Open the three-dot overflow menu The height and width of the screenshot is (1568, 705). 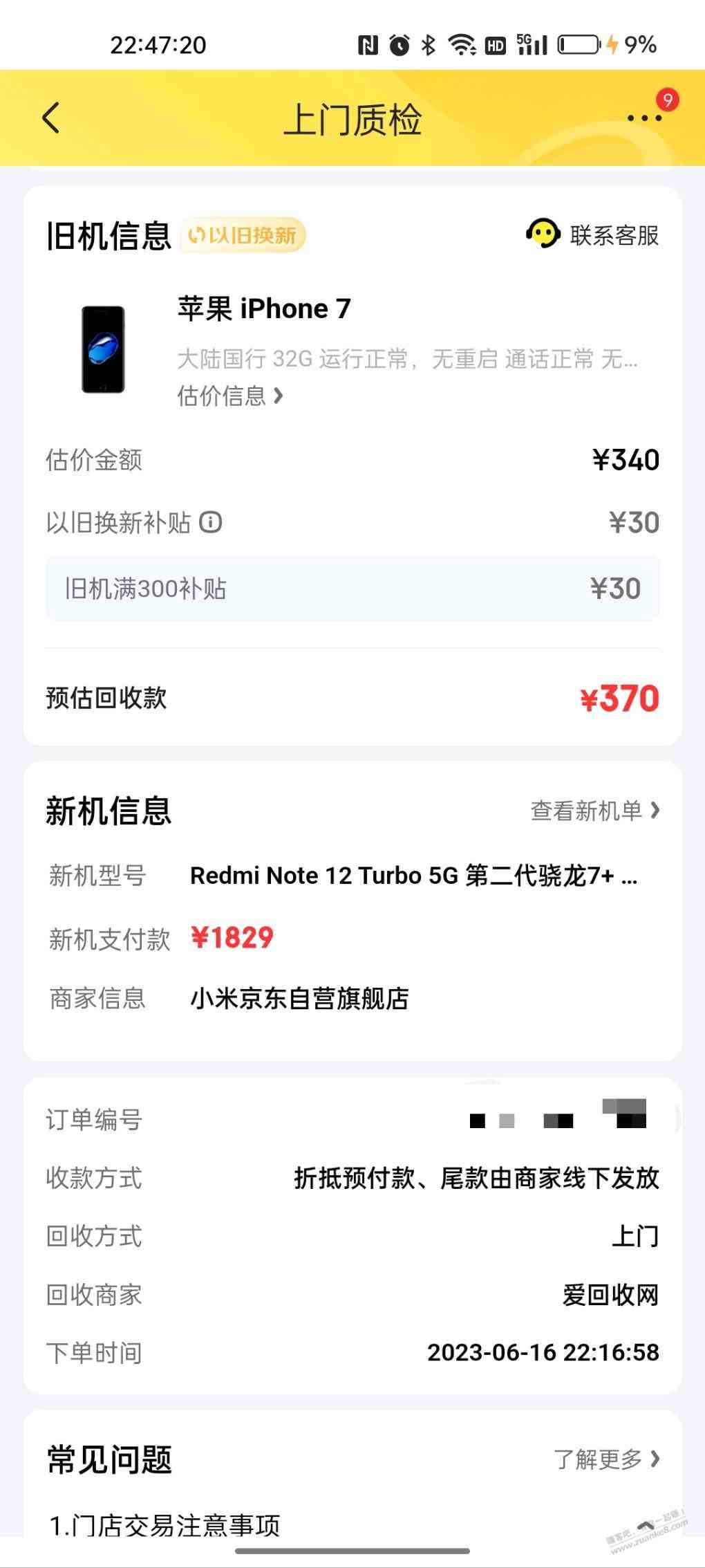pyautogui.click(x=643, y=118)
